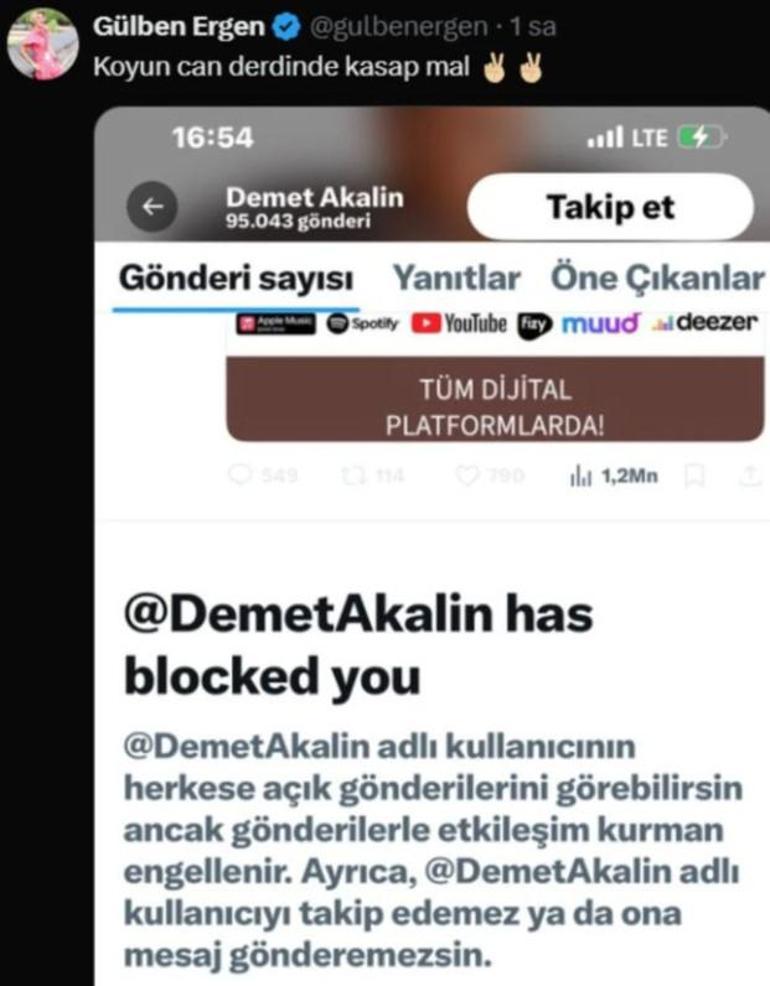This screenshot has height=986, width=770.
Task: Open the attached screenshot image in the tweet
Action: click(x=432, y=550)
